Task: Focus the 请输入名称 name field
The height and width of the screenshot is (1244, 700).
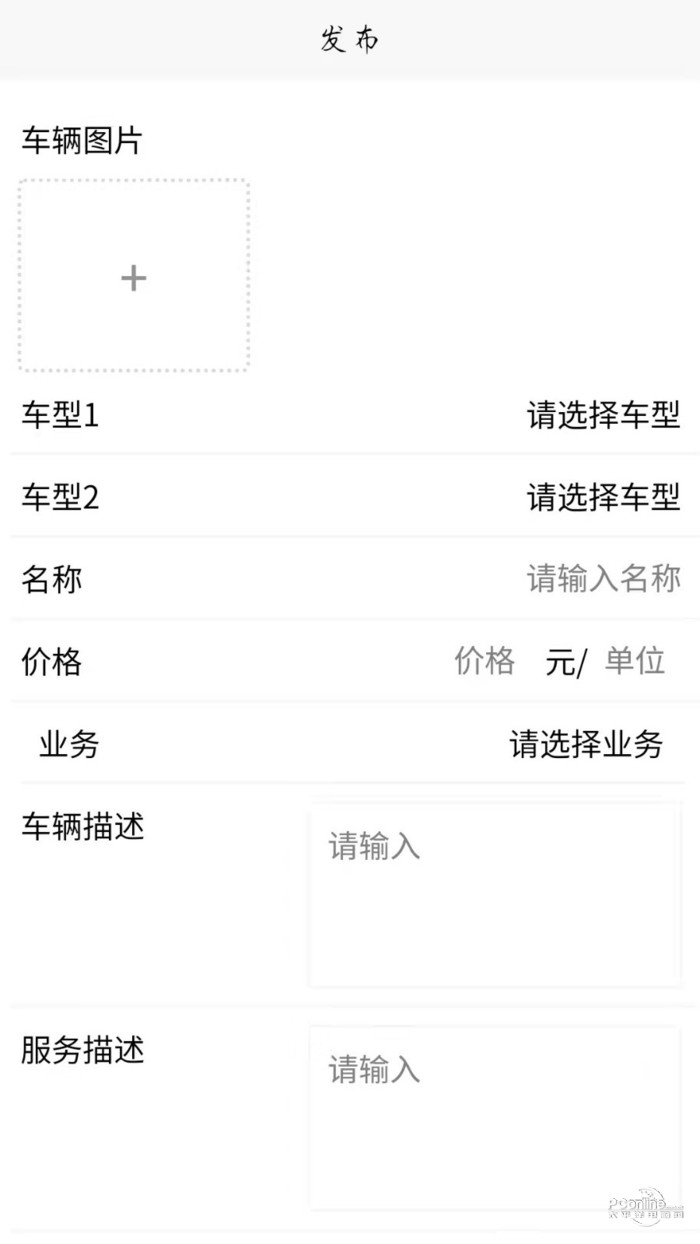Action: [x=603, y=579]
